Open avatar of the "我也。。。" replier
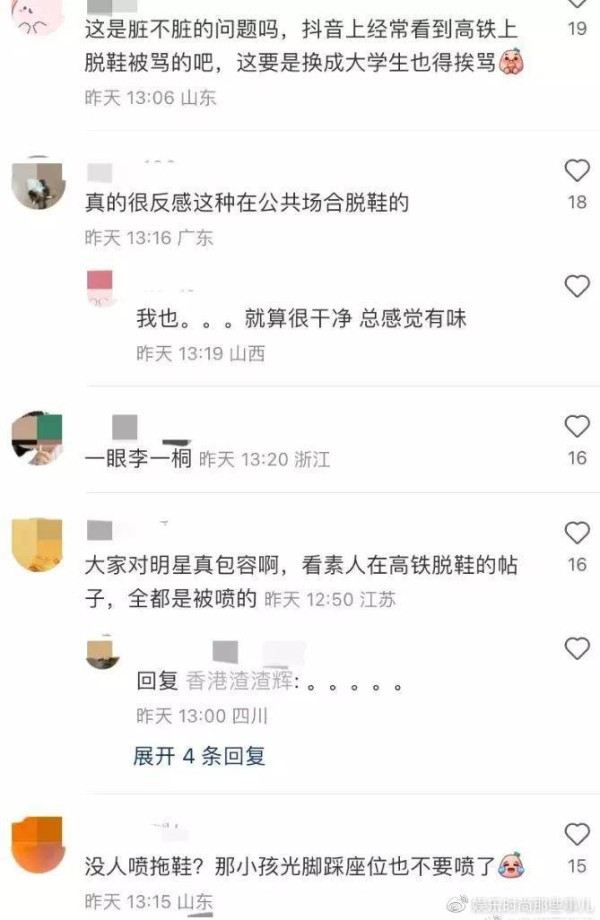Screen dimensions: 600x920 101,289
